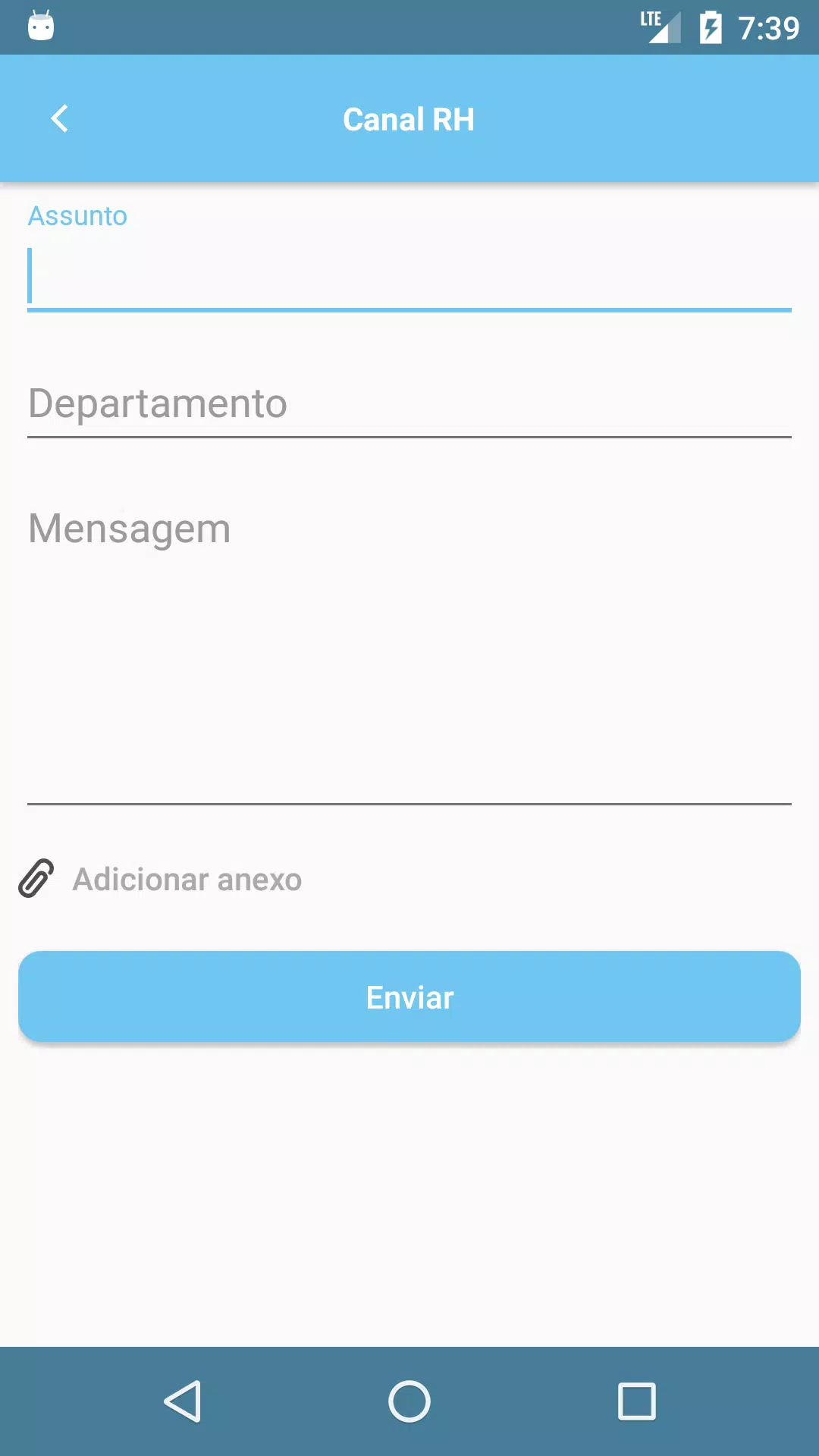Select the Departamento field
Viewport: 819px width, 1456px height.
(x=409, y=404)
